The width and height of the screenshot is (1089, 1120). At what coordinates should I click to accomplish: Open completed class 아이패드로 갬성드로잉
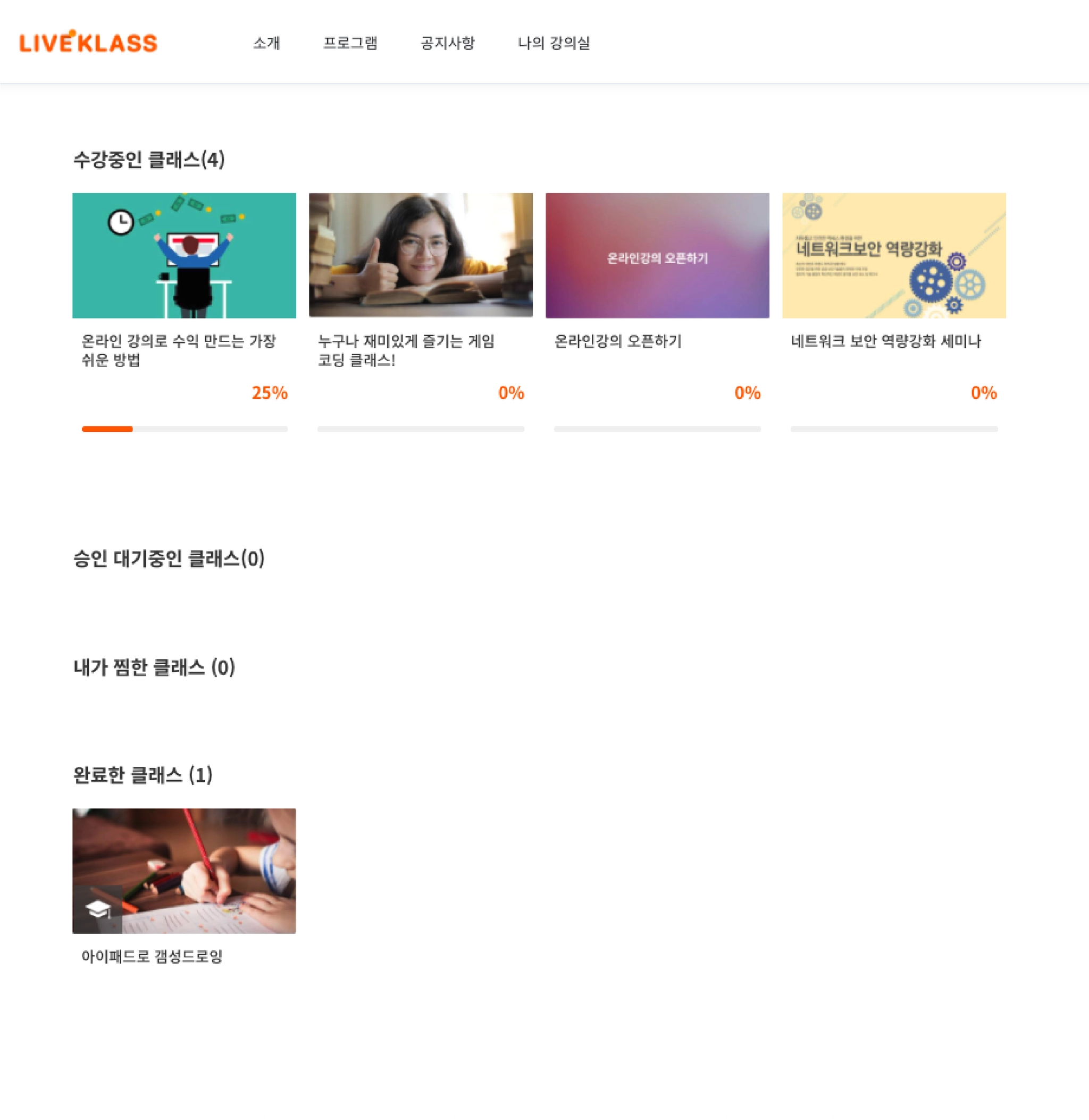pyautogui.click(x=184, y=871)
